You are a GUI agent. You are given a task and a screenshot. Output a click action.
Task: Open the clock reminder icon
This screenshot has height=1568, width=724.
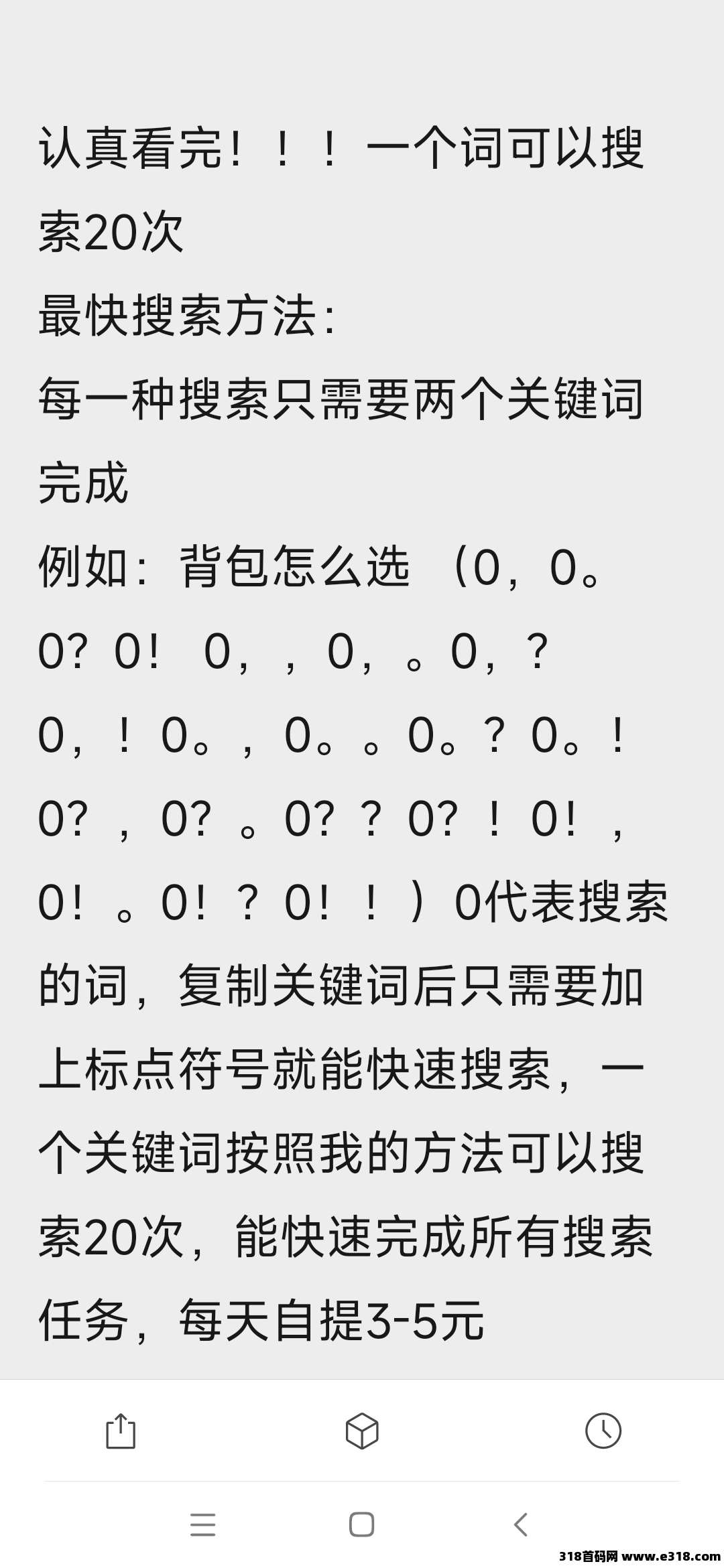[603, 1431]
